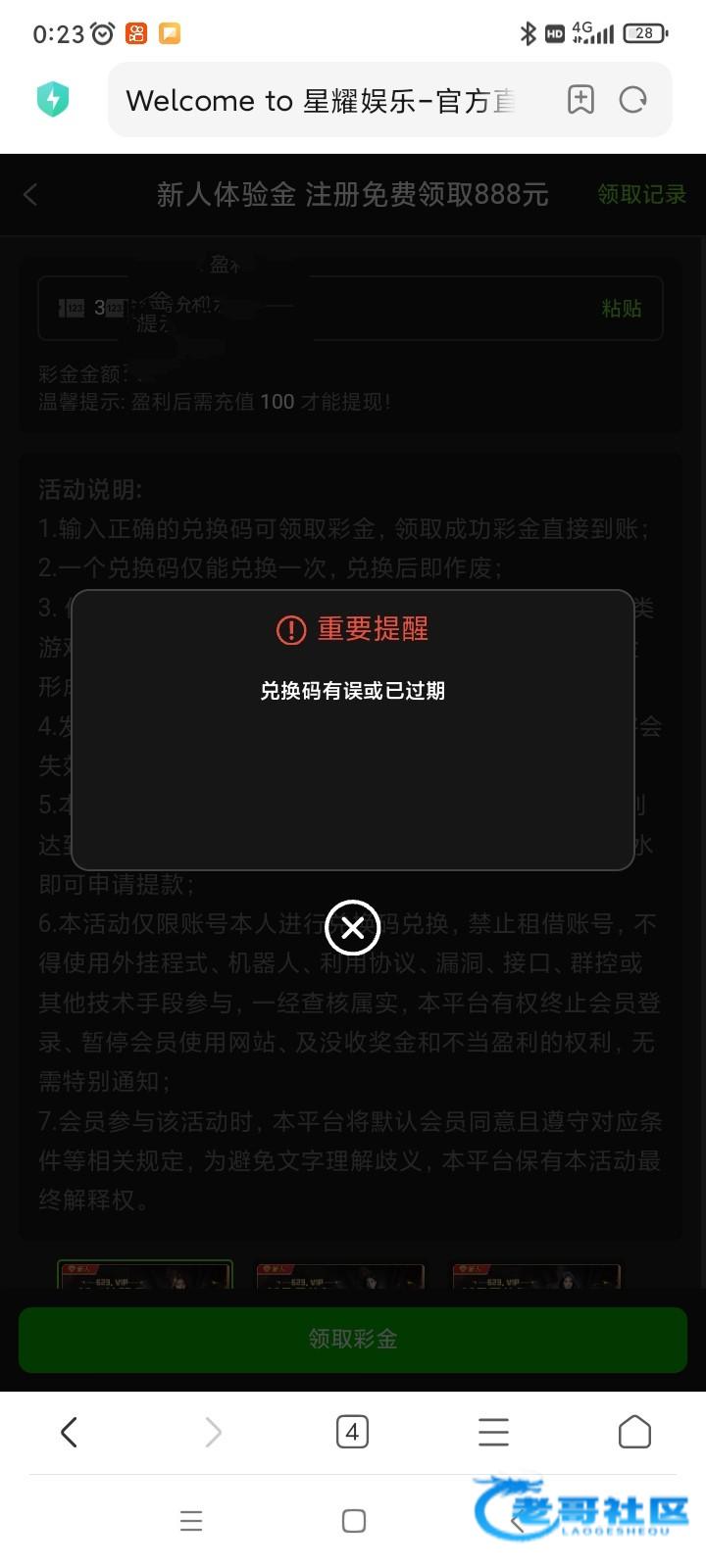This screenshot has height=1568, width=706.
Task: Dismiss the 重要提醒 dialog with the X
Action: pyautogui.click(x=352, y=927)
